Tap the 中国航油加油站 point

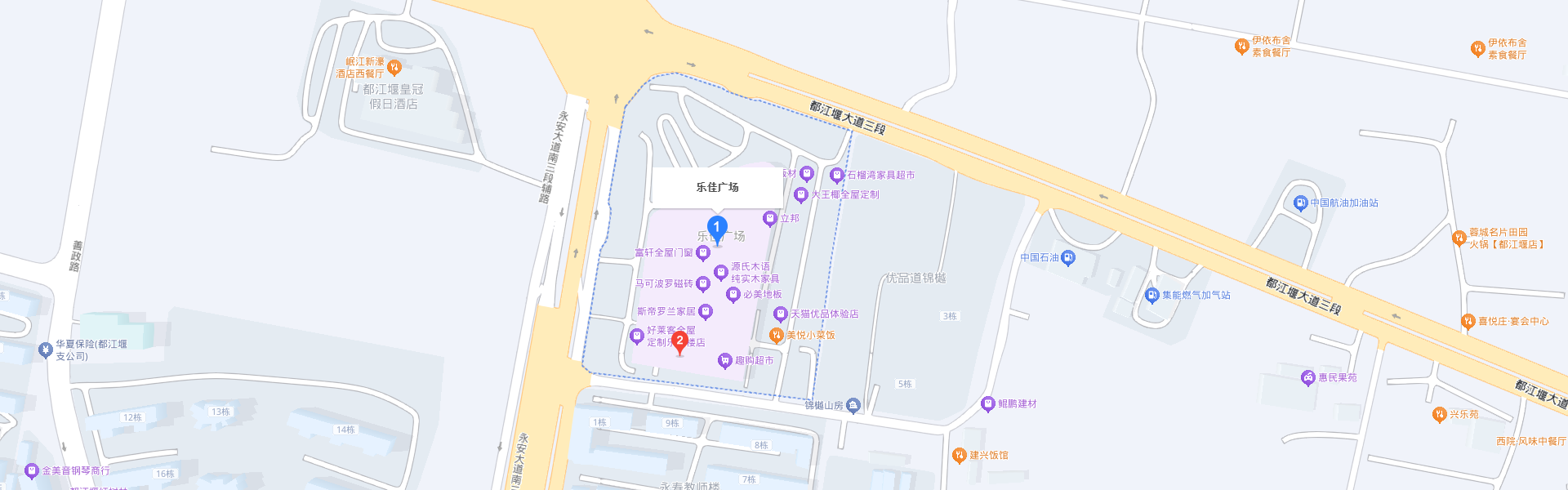point(1301,203)
